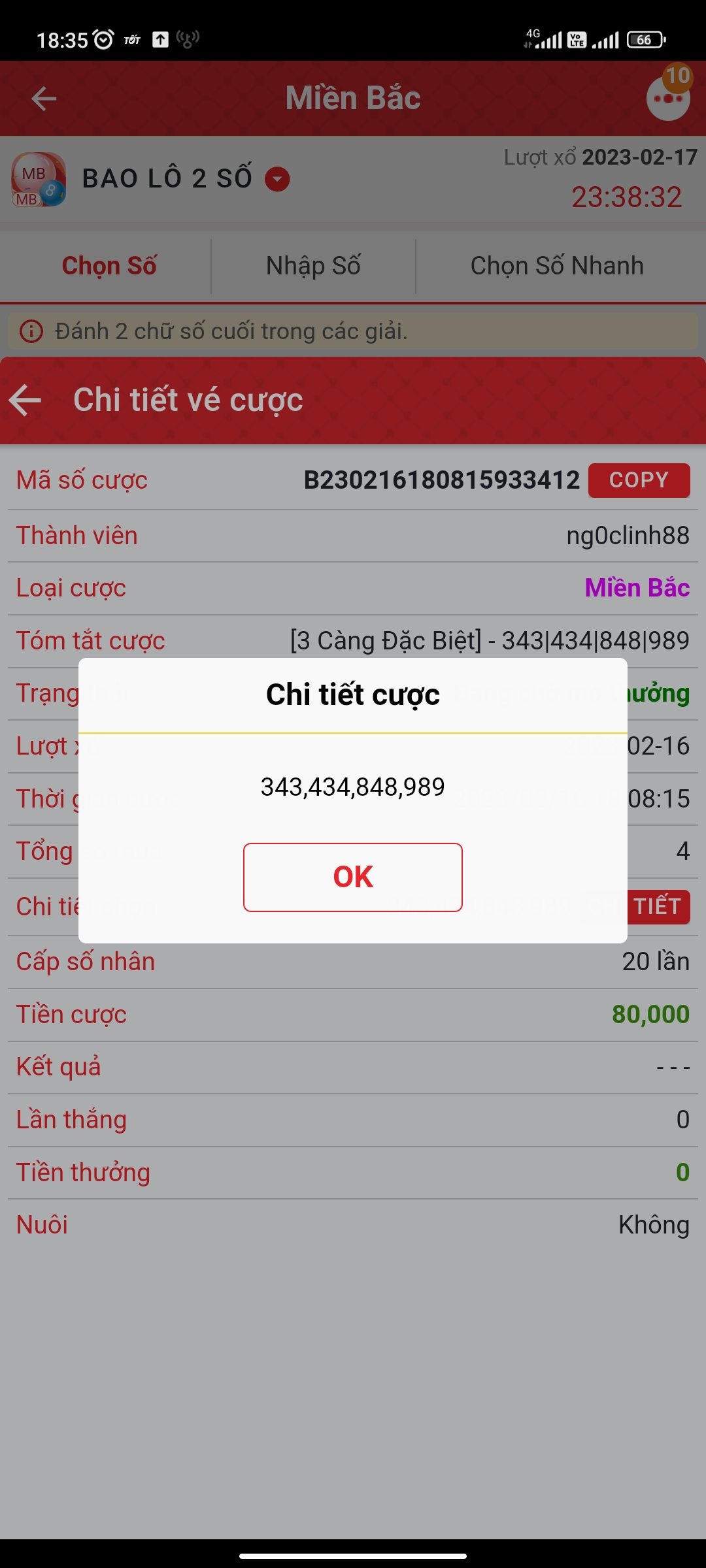
Task: Switch to the Chọn Số Nhanh tab
Action: (x=557, y=266)
